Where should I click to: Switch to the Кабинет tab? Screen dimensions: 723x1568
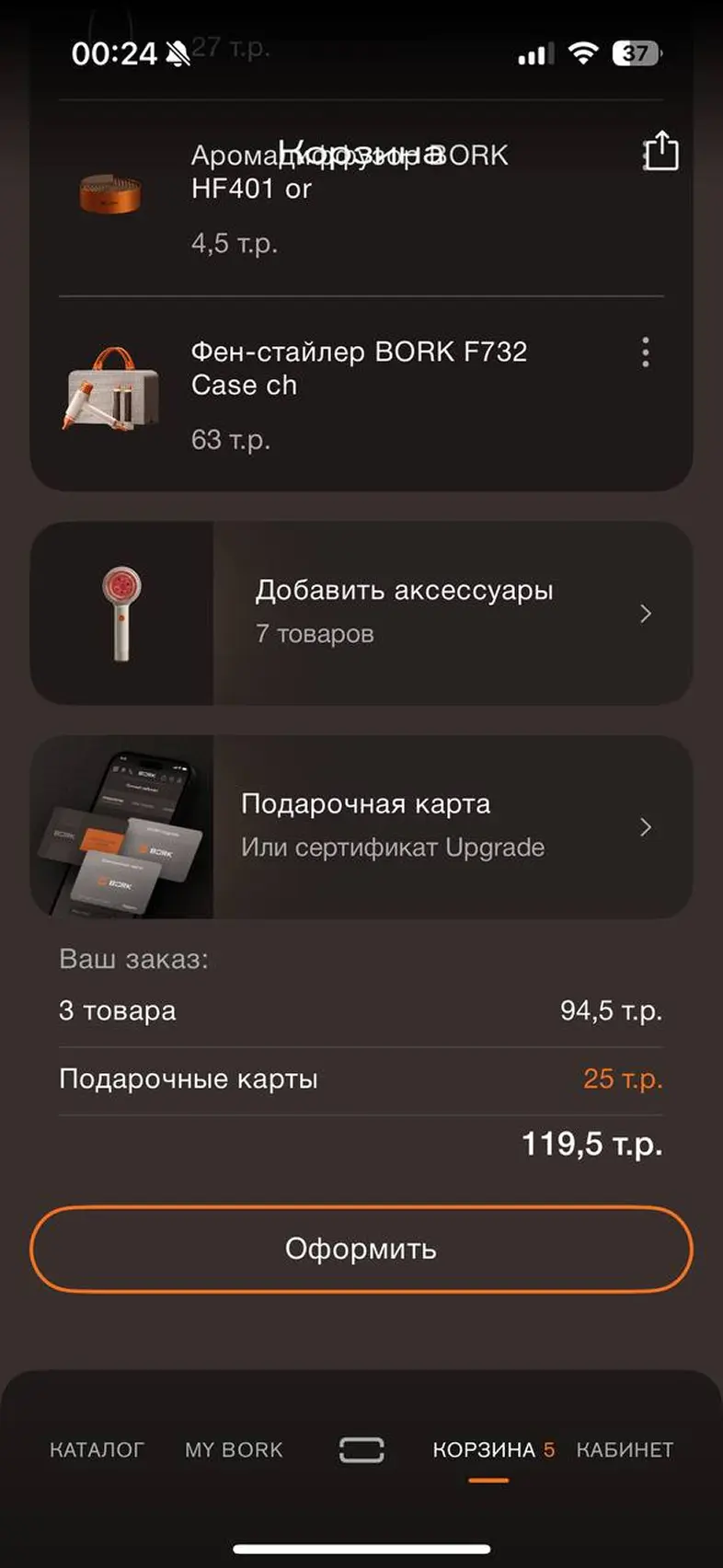tap(625, 1449)
